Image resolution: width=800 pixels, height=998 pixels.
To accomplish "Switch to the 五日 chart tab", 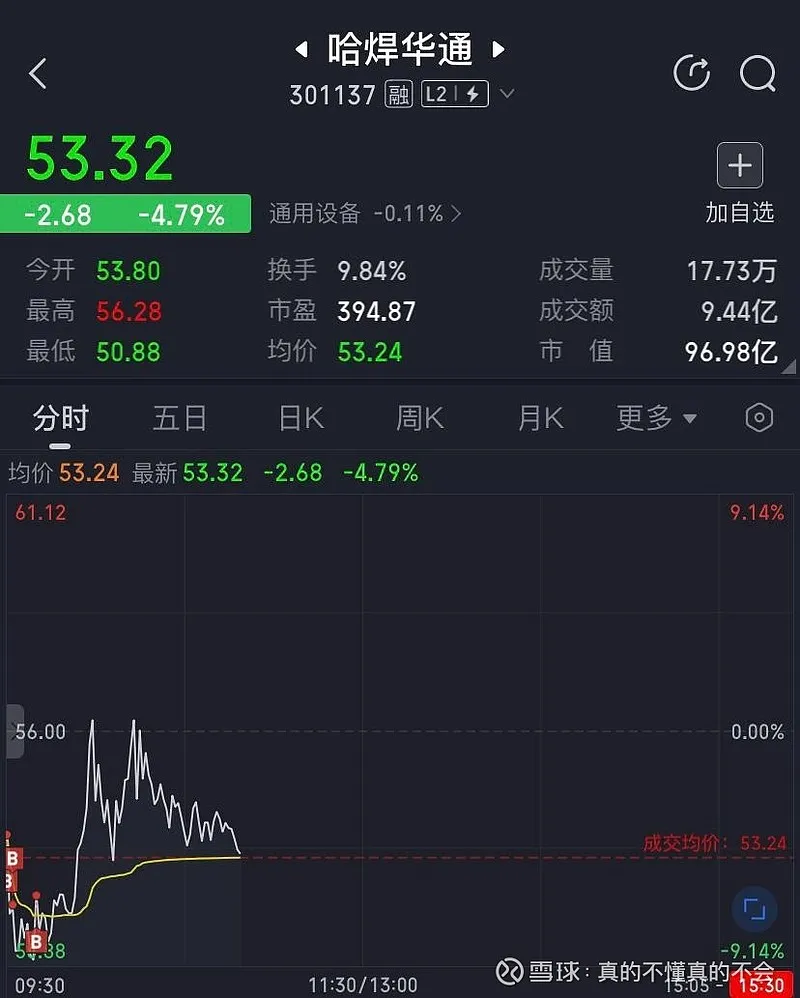I will click(x=180, y=418).
